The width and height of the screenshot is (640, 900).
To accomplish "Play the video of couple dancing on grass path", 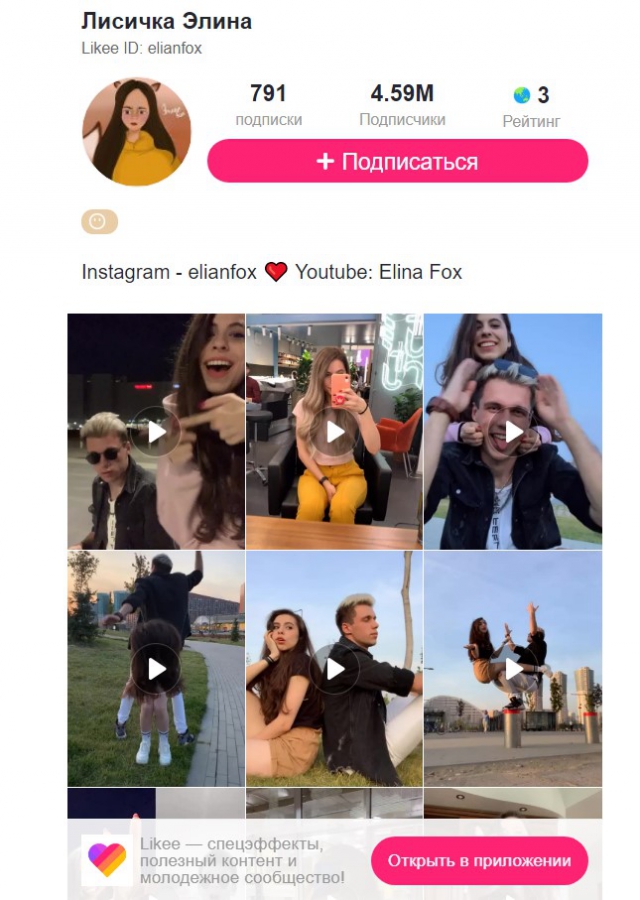I will pos(156,669).
